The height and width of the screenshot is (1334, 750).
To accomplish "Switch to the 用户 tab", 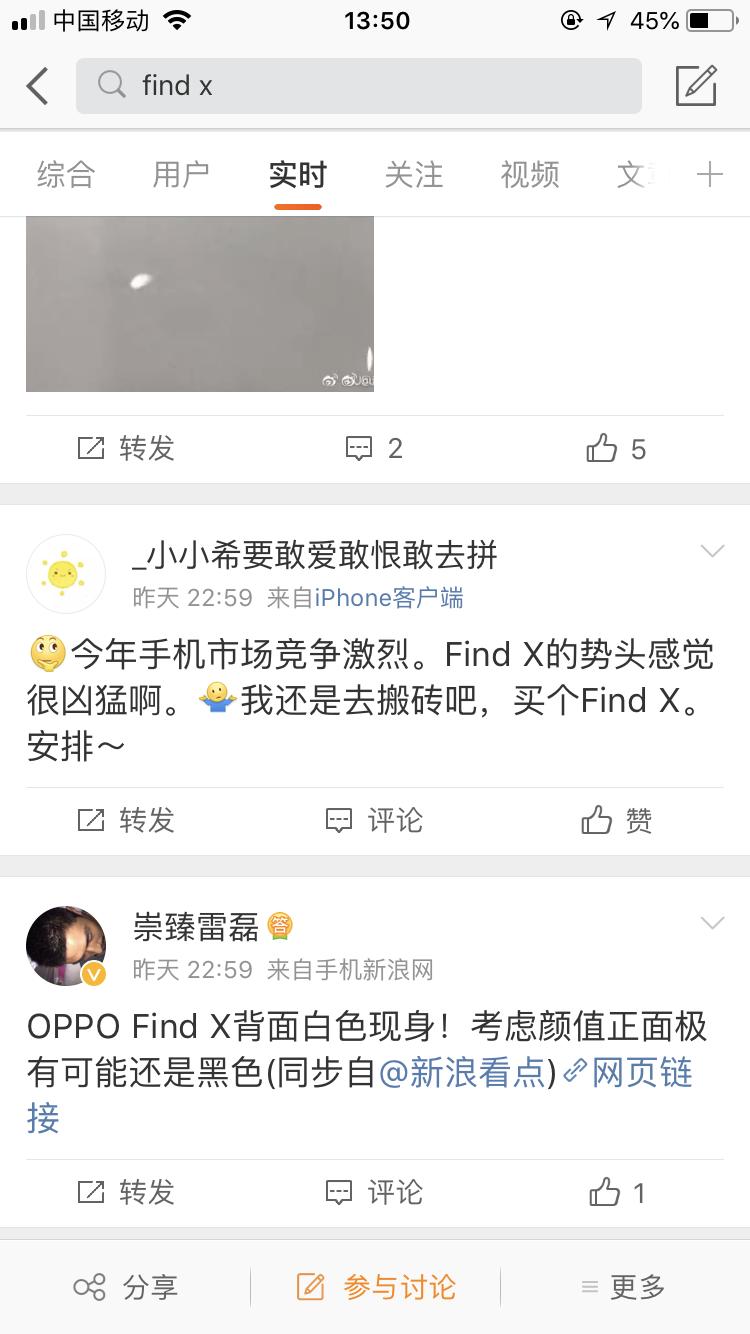I will 180,173.
